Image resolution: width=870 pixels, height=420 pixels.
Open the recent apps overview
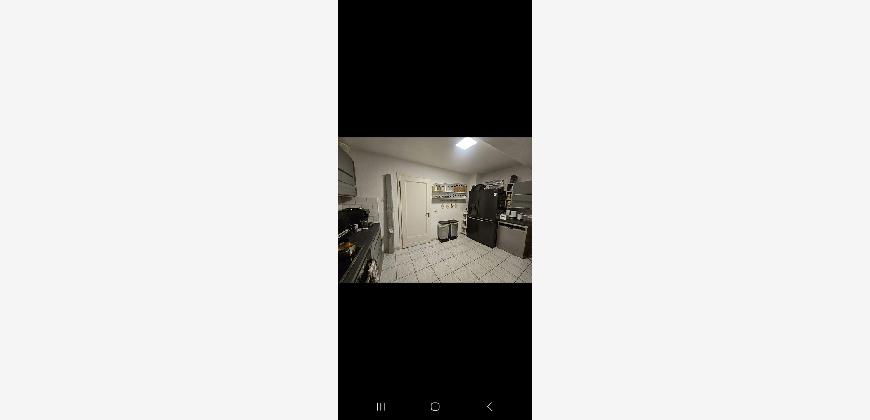coord(381,406)
